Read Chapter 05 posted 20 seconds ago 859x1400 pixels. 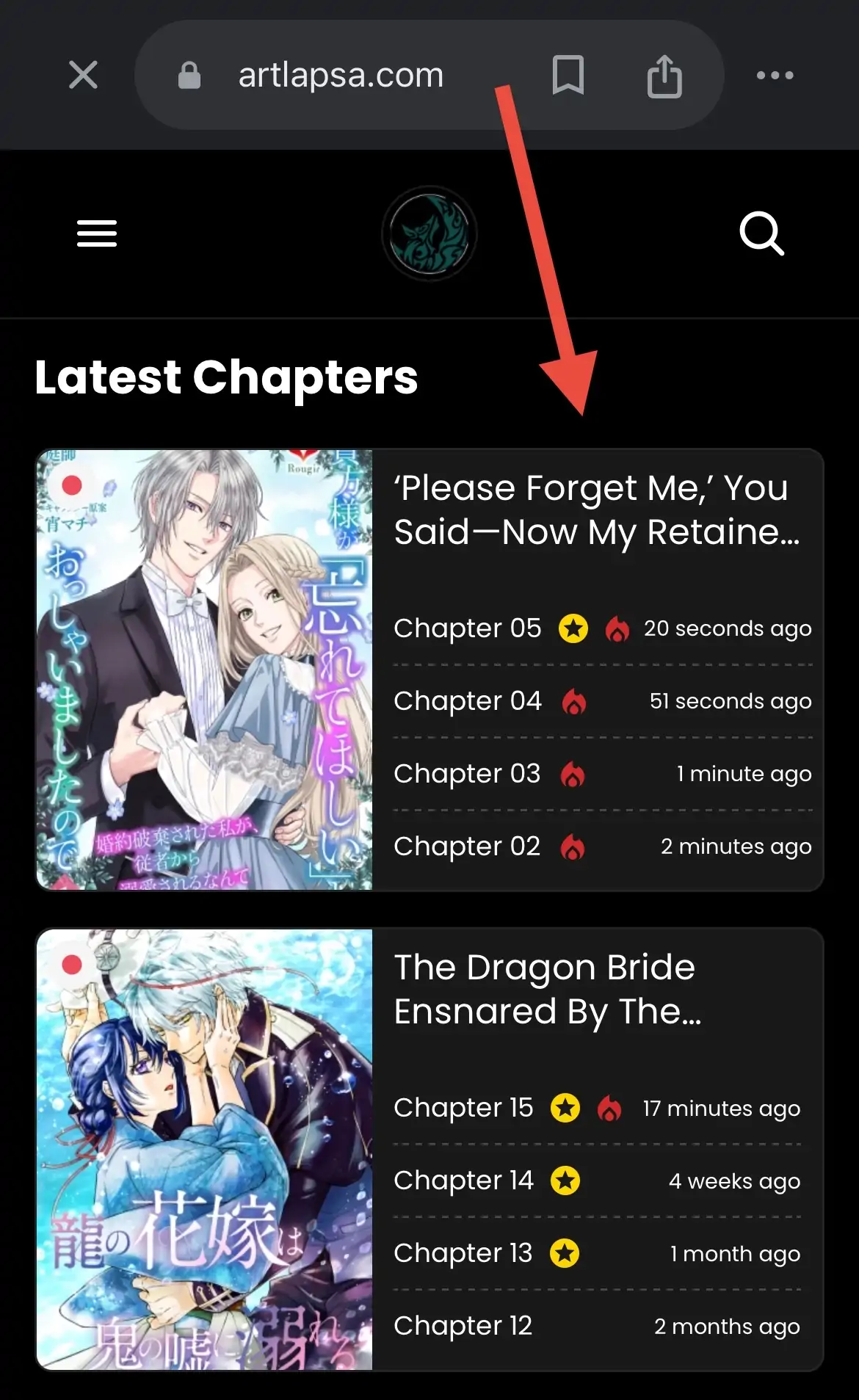468,628
